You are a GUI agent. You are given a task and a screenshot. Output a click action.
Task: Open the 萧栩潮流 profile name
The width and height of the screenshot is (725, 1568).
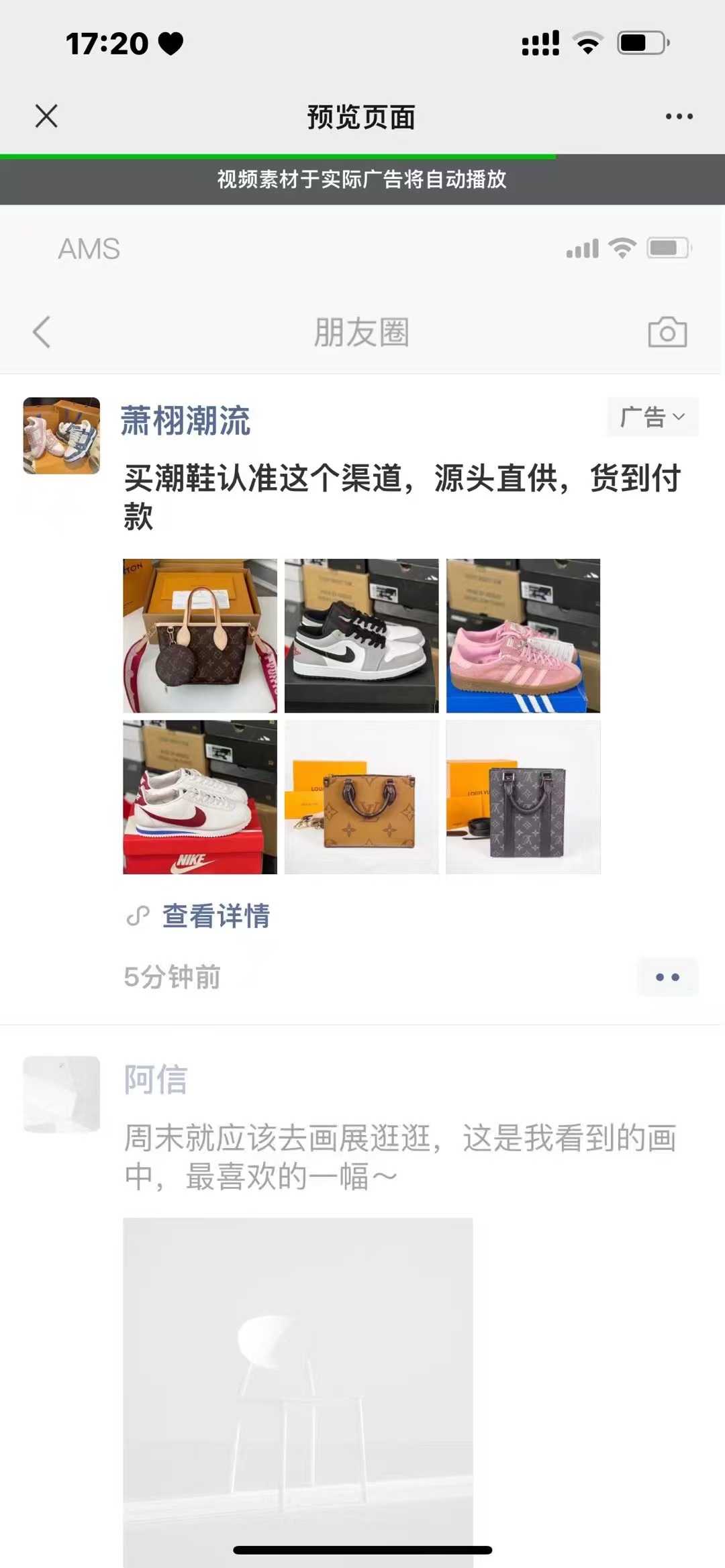185,421
